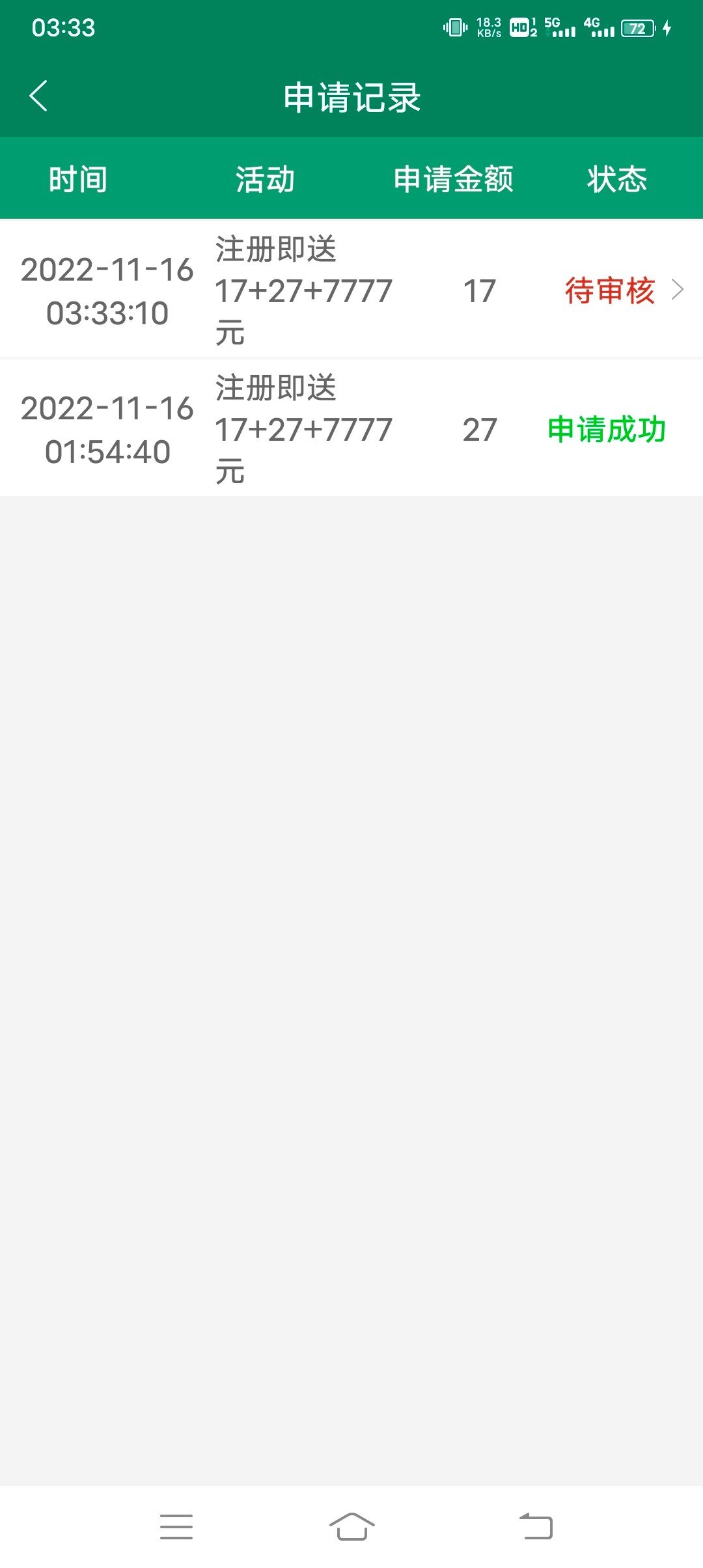Go back from 申请记录 page
This screenshot has height=1568, width=703.
point(39,96)
